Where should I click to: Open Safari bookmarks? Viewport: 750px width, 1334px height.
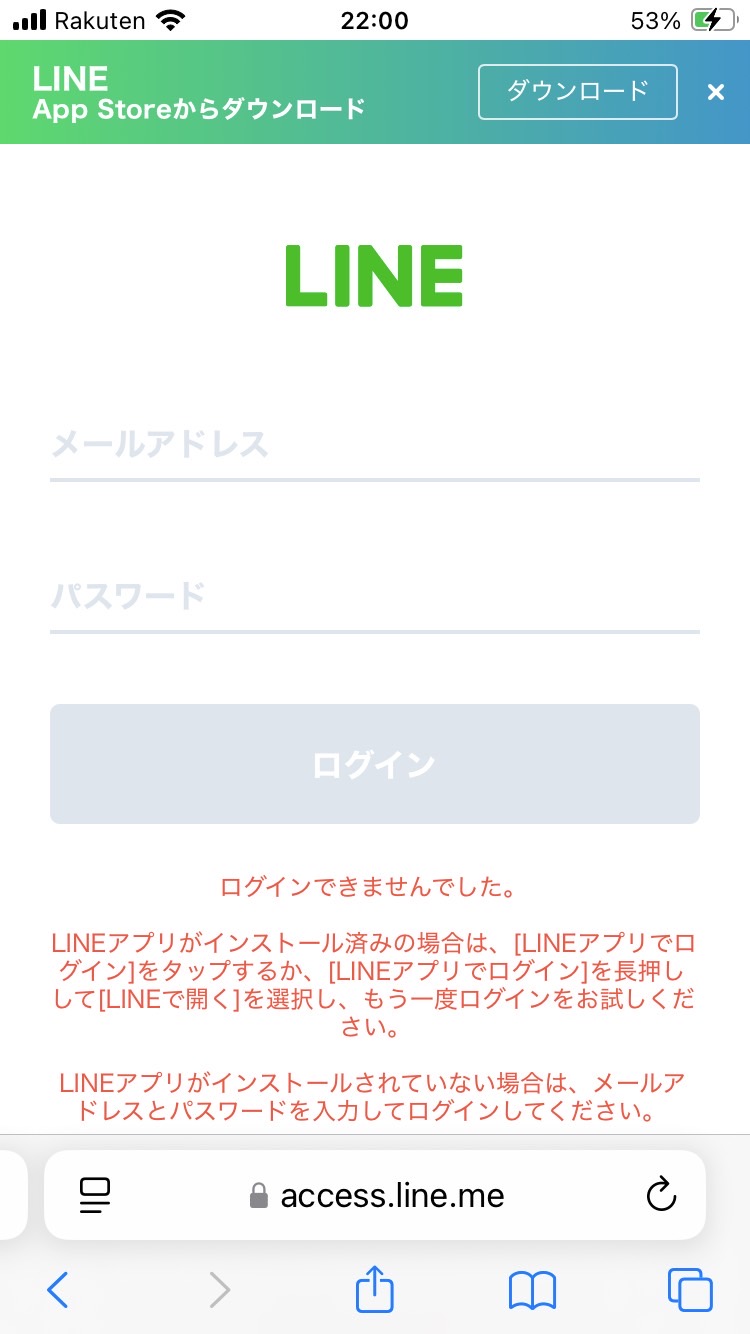pyautogui.click(x=532, y=1290)
